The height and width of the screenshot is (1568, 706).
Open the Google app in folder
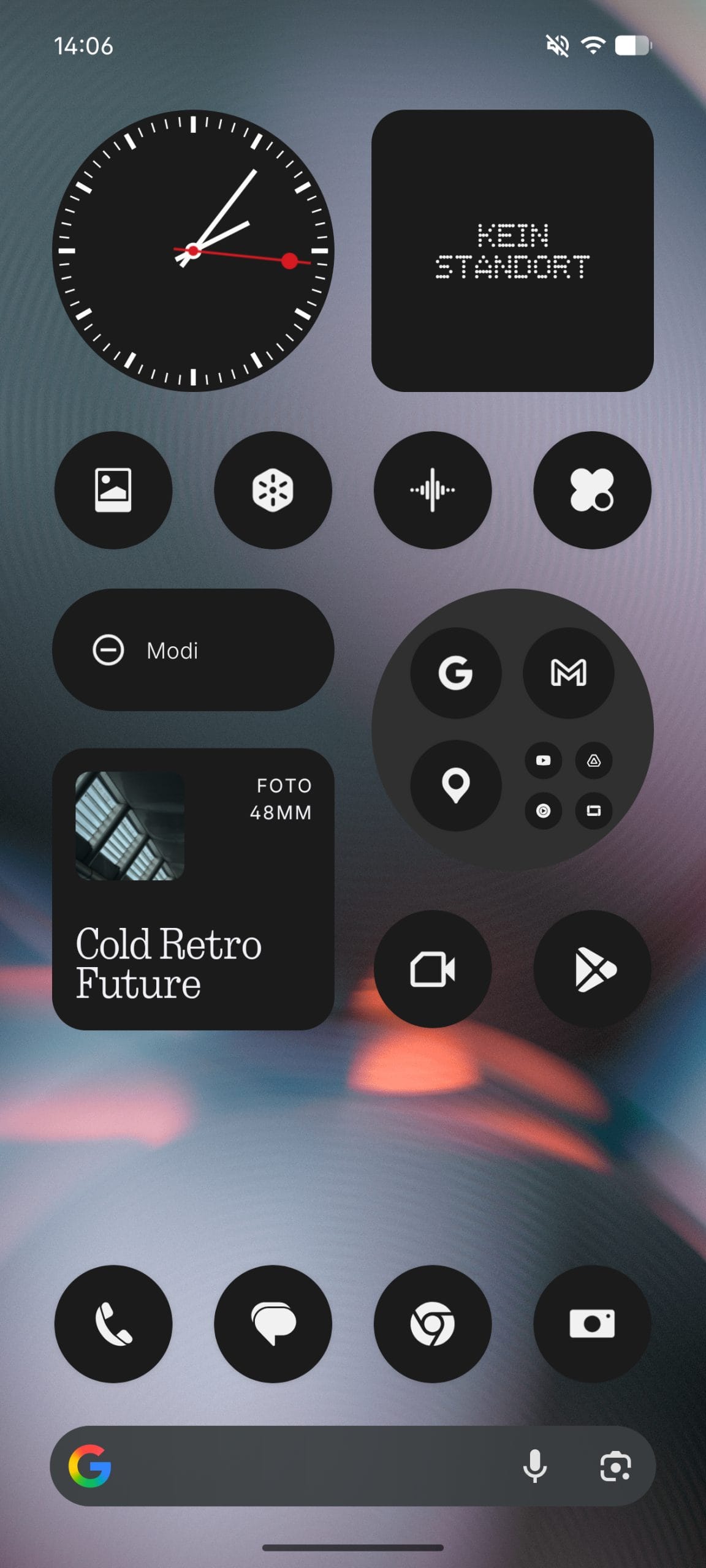click(x=455, y=673)
